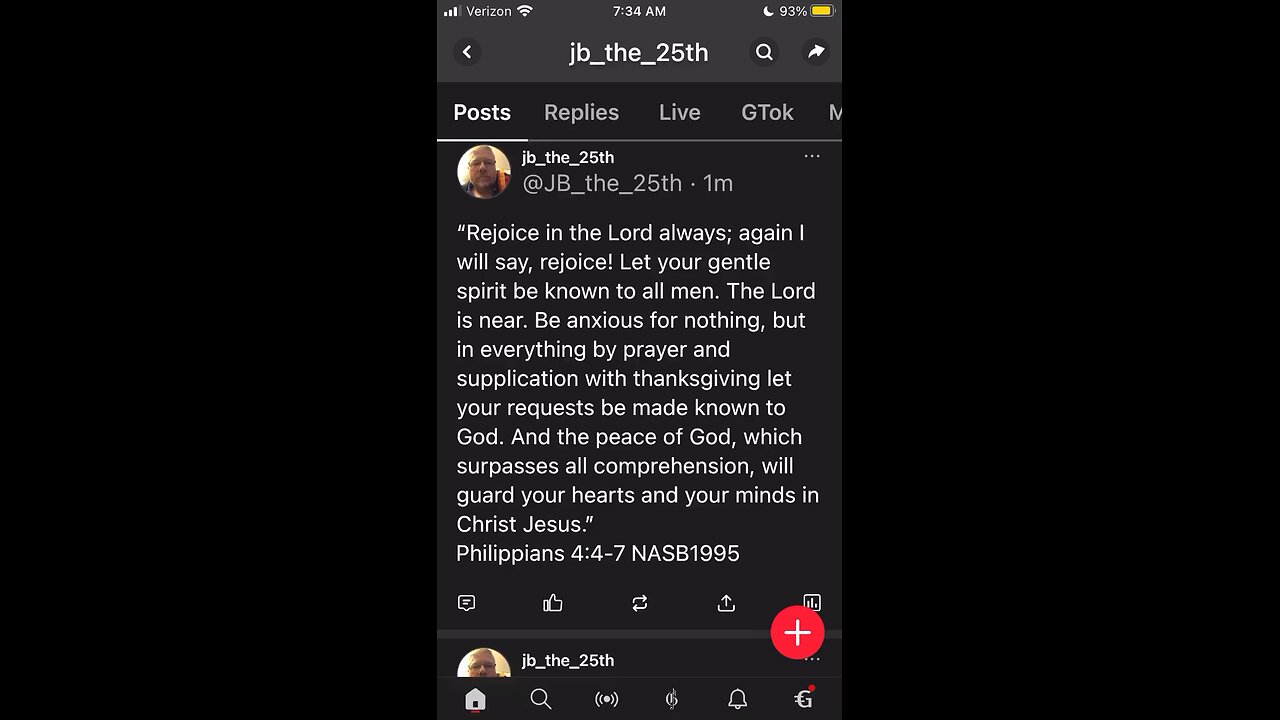The image size is (1280, 720).
Task: Open overflow menu on the Philippians post
Action: tap(812, 156)
